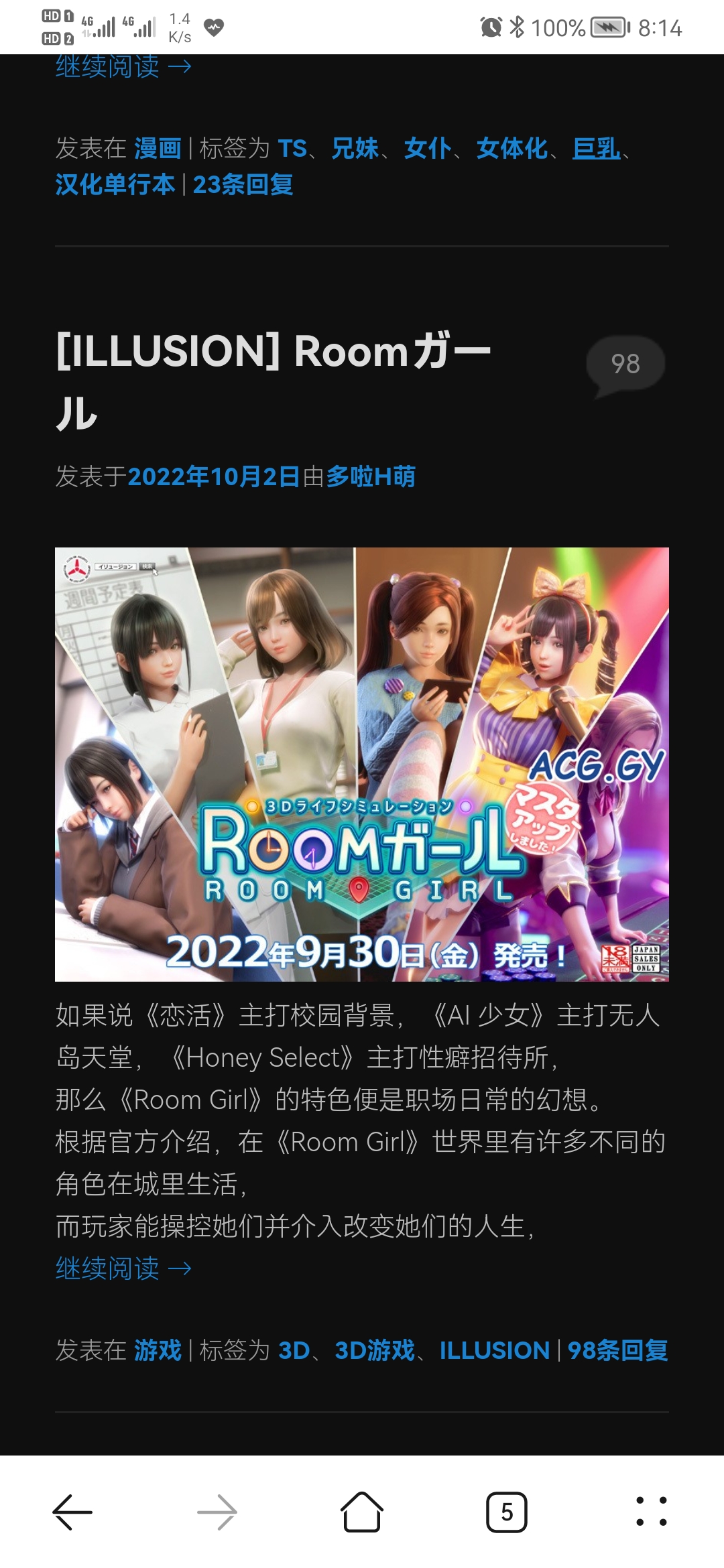724x1568 pixels.
Task: Open the 兄妹 tag
Action: [x=355, y=149]
